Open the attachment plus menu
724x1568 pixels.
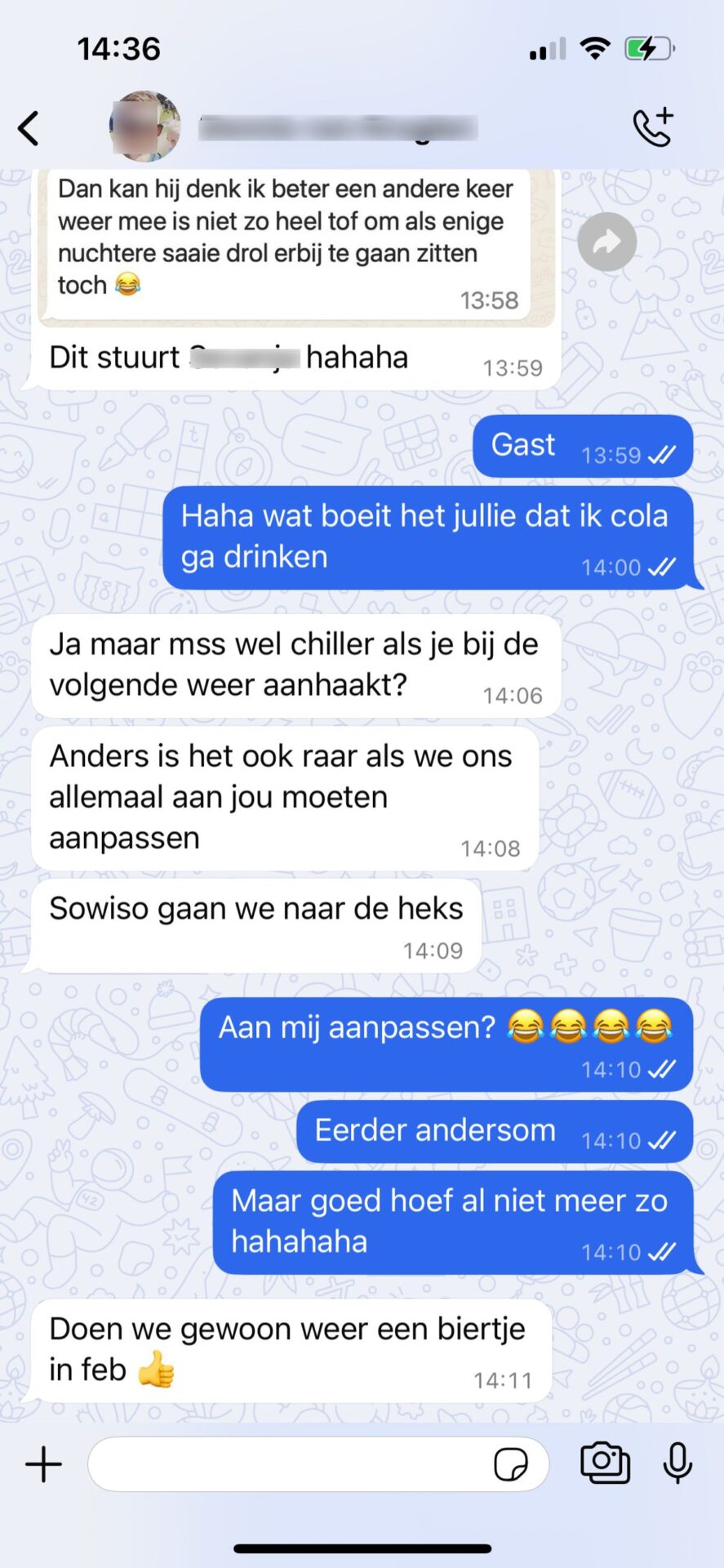click(x=44, y=1464)
